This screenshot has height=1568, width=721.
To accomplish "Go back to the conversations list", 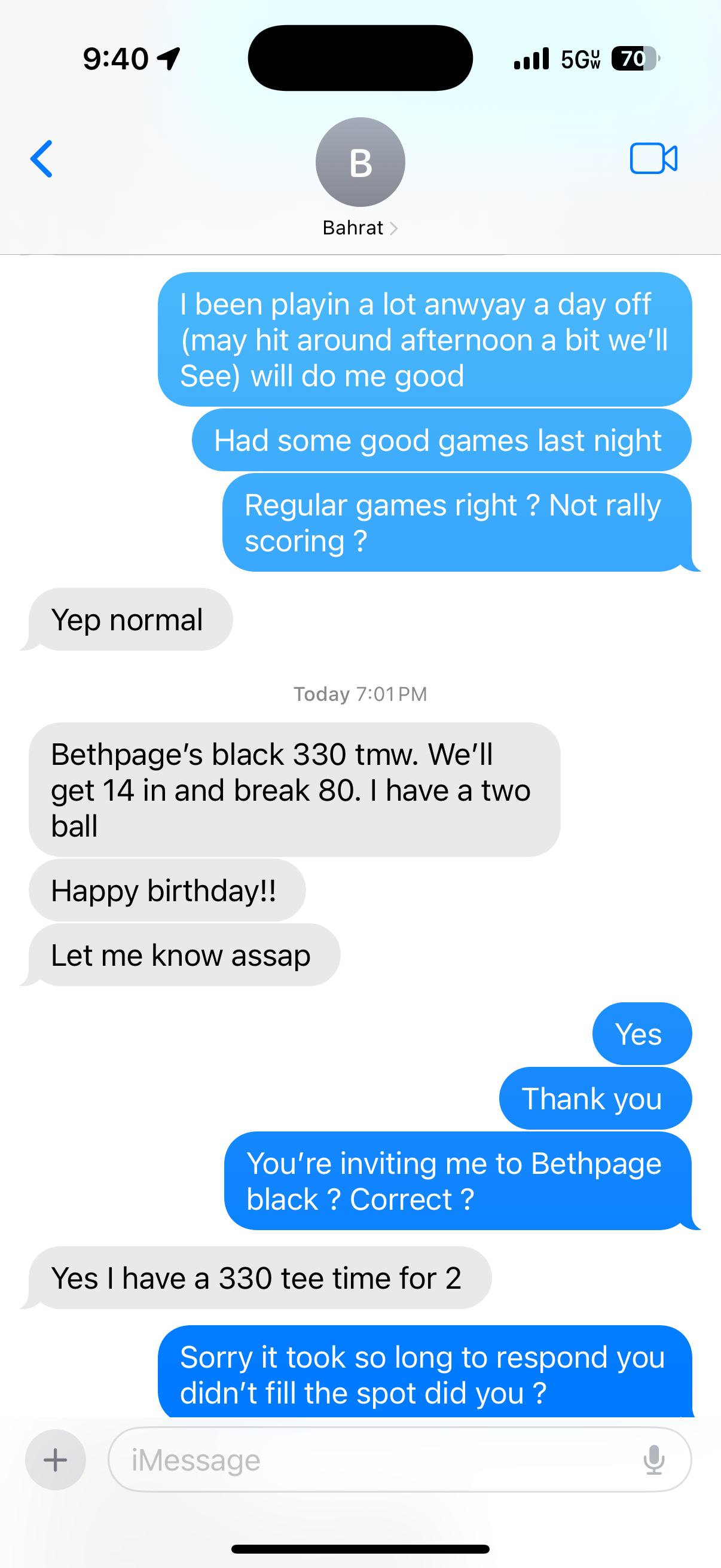I will coord(41,159).
